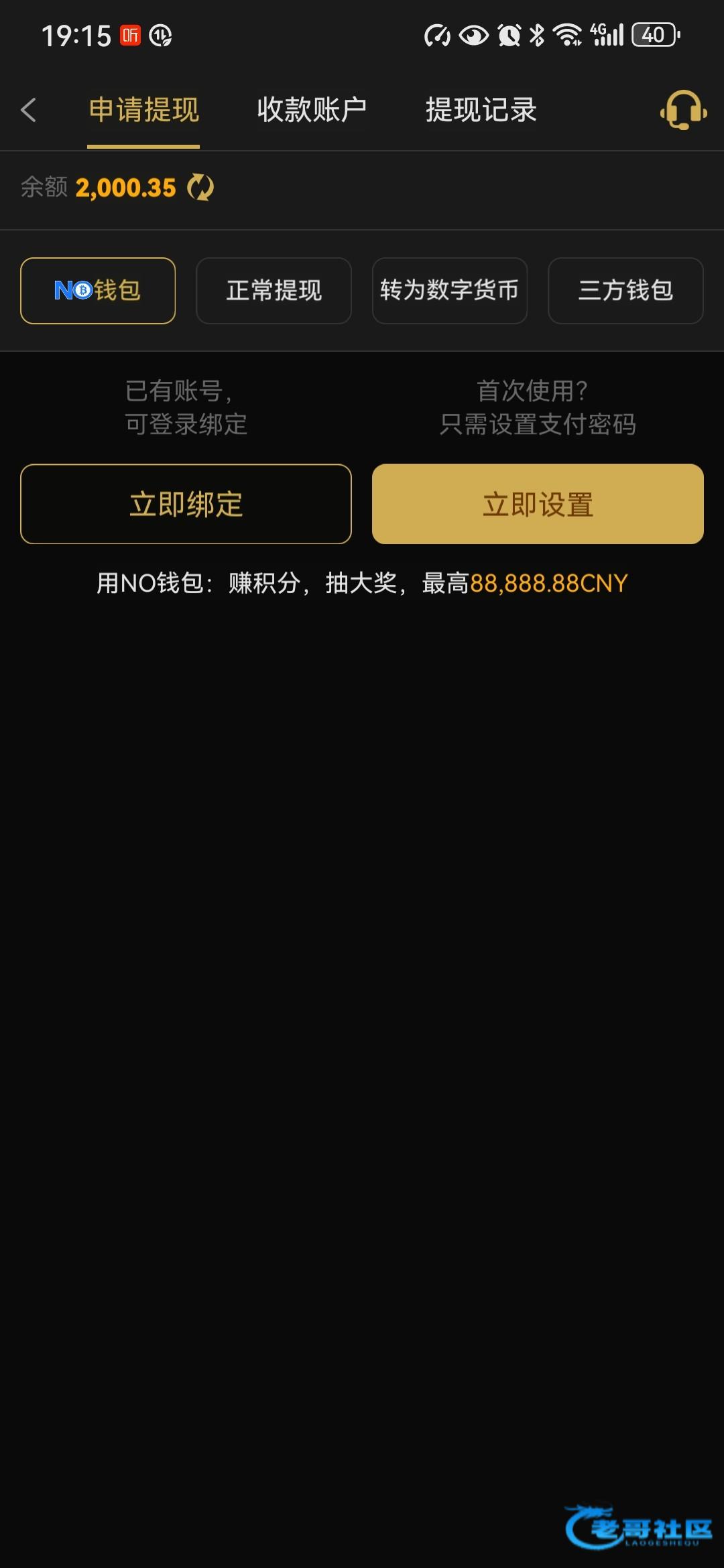Screen dimensions: 724x1568
Task: Choose 转为数字货币 option
Action: [x=449, y=291]
